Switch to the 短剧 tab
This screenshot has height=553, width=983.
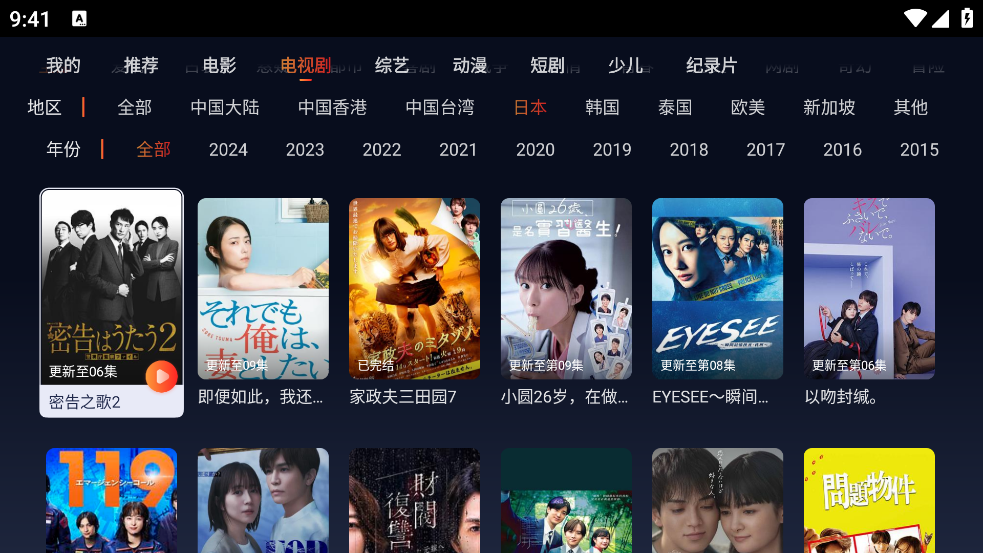[x=547, y=65]
